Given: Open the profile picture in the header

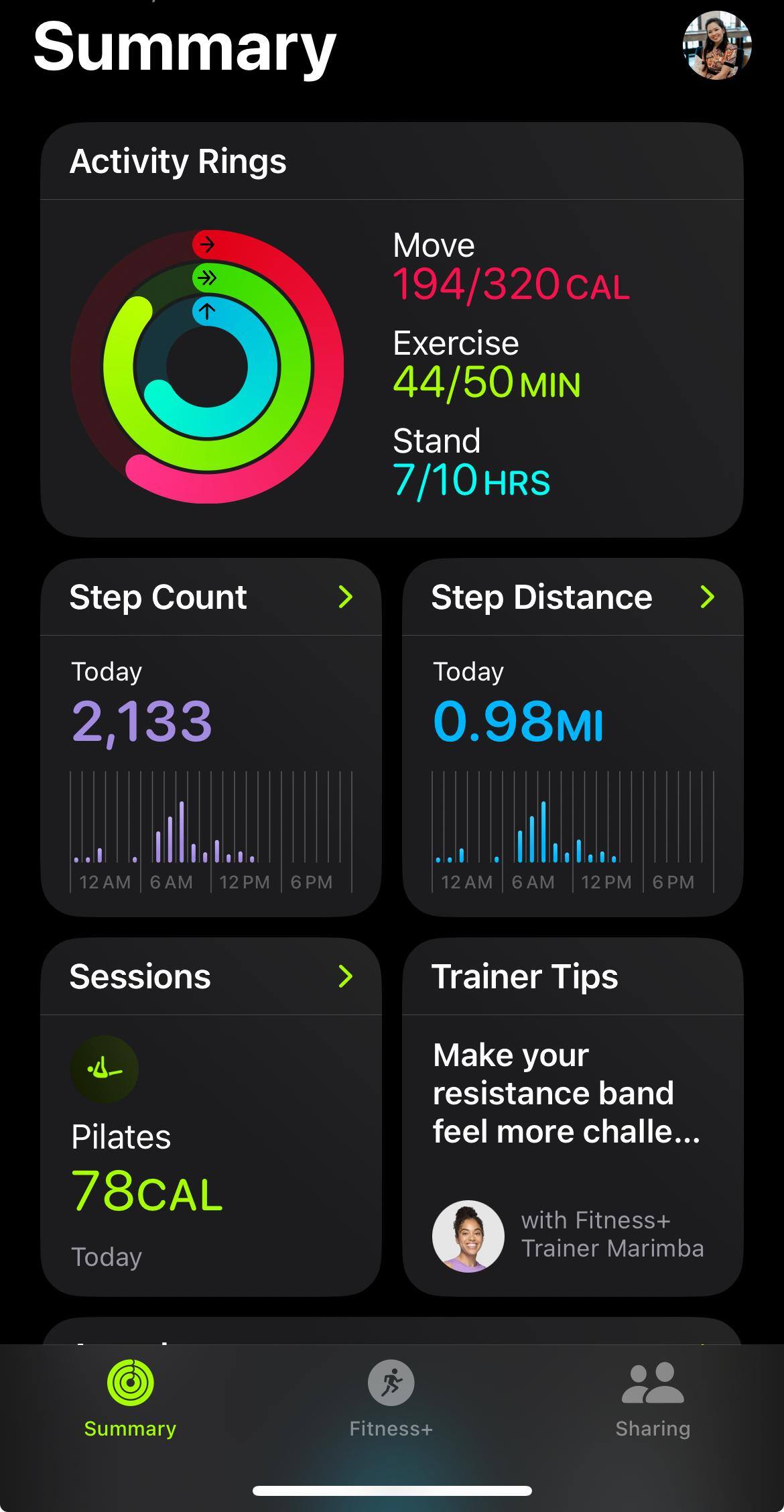Looking at the screenshot, I should tap(716, 46).
